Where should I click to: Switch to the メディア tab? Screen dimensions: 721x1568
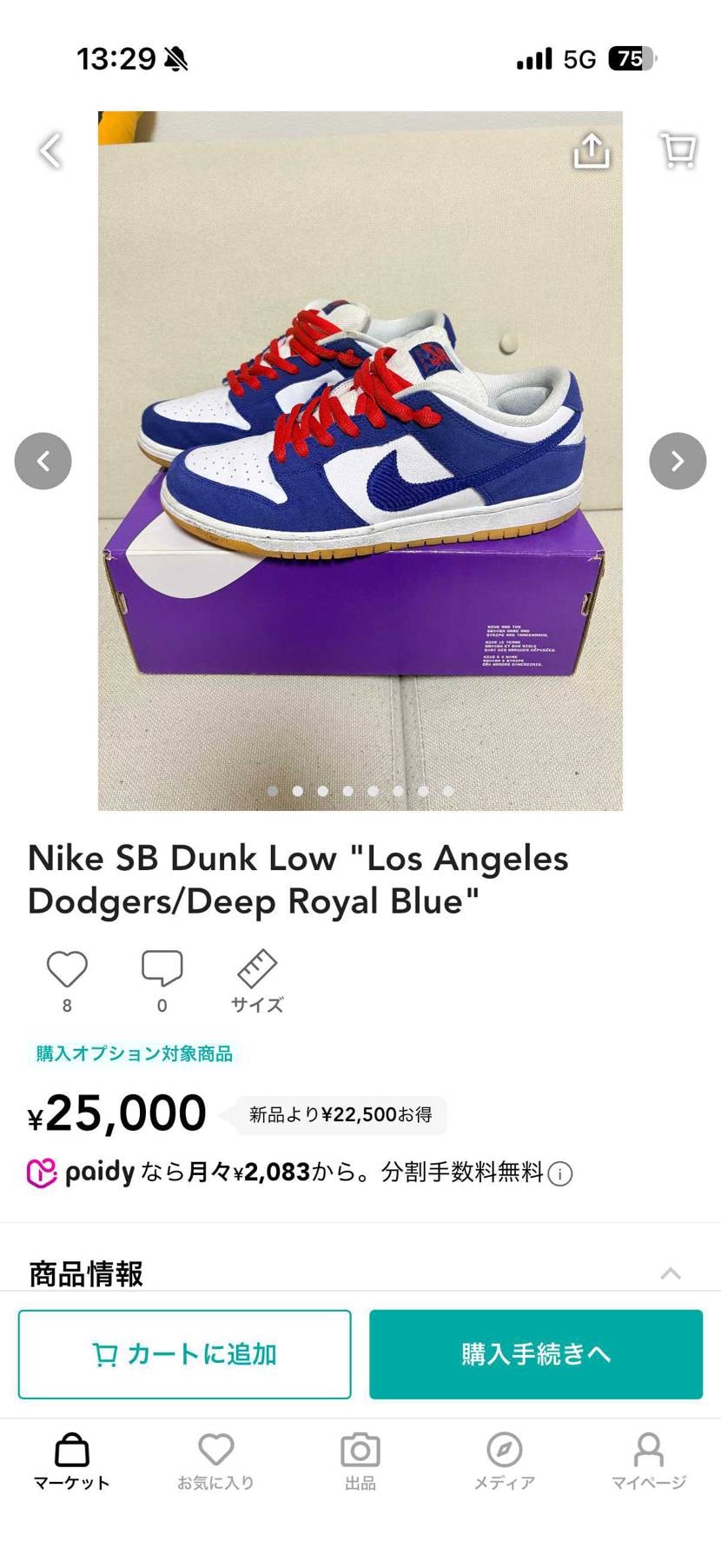tap(504, 1460)
